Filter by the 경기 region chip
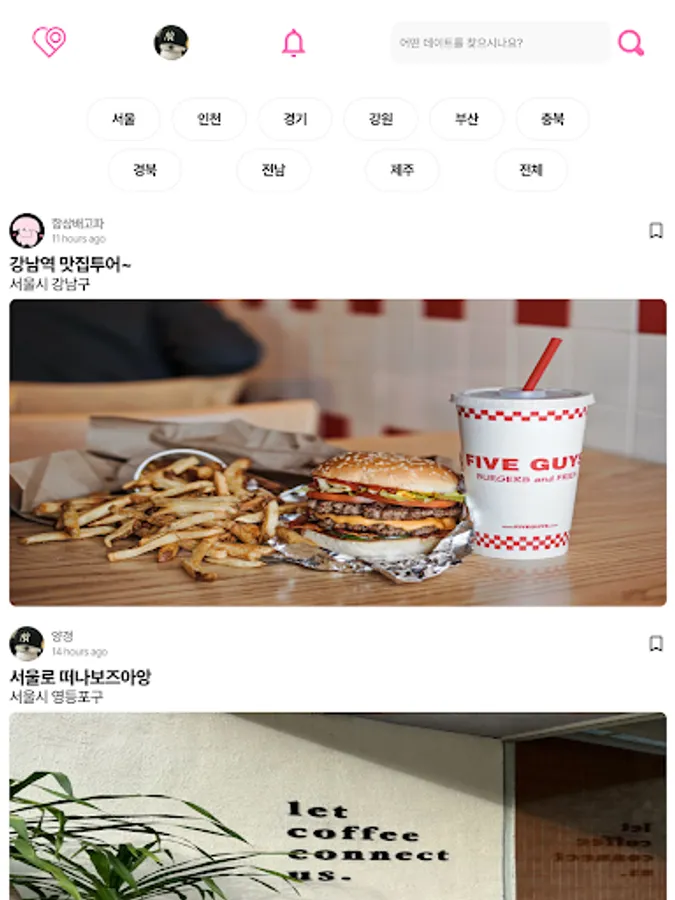 pos(295,119)
